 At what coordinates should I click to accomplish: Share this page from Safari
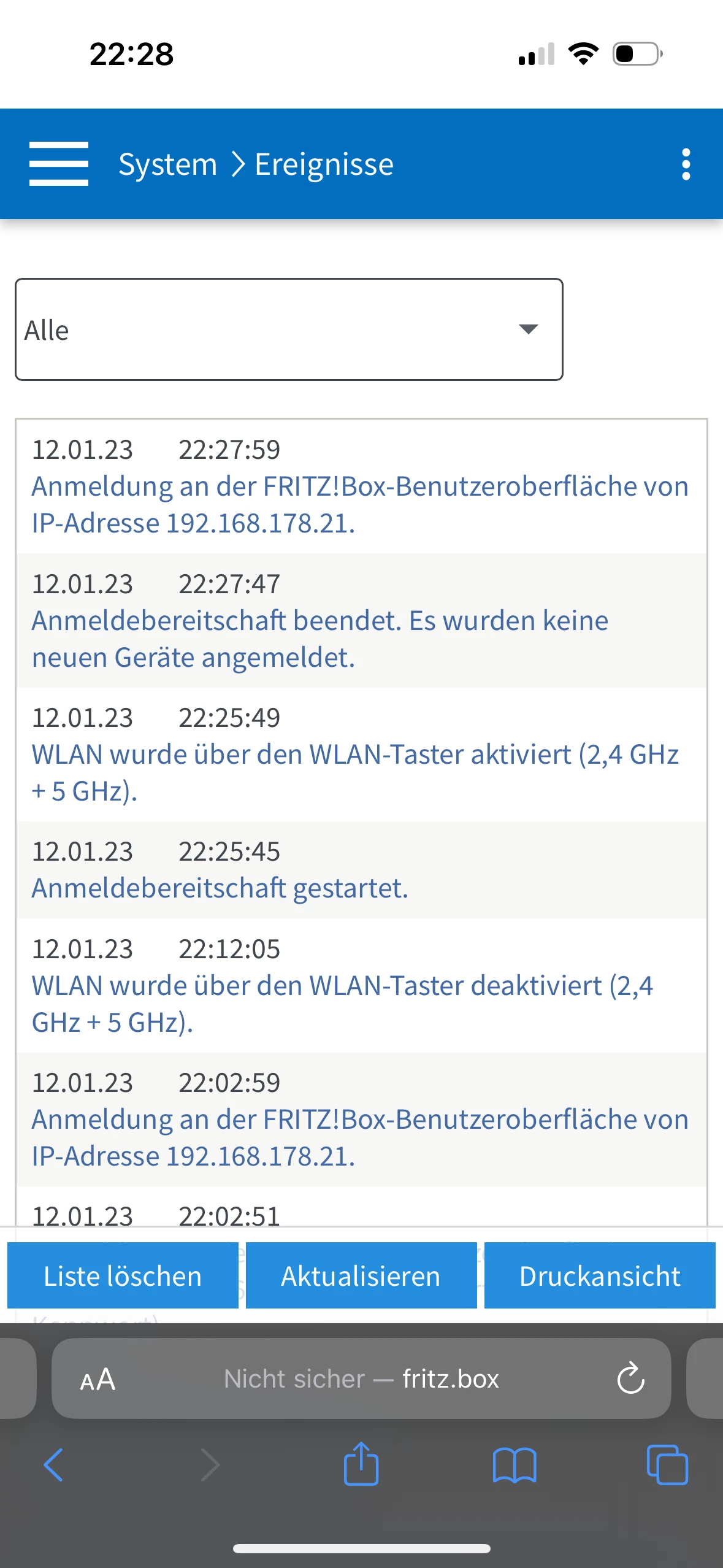[x=361, y=1464]
